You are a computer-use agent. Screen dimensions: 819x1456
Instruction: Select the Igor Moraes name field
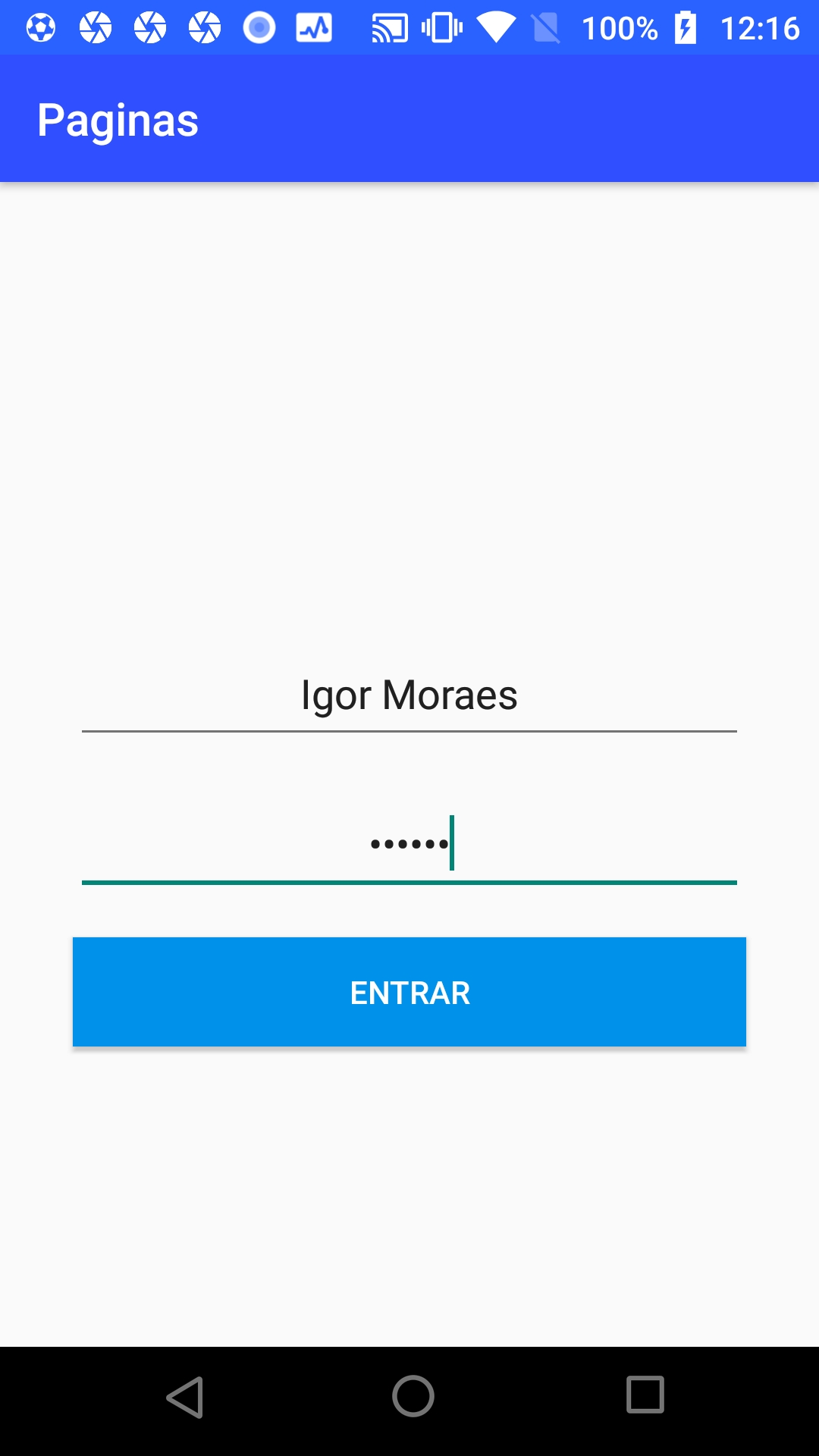click(x=409, y=695)
